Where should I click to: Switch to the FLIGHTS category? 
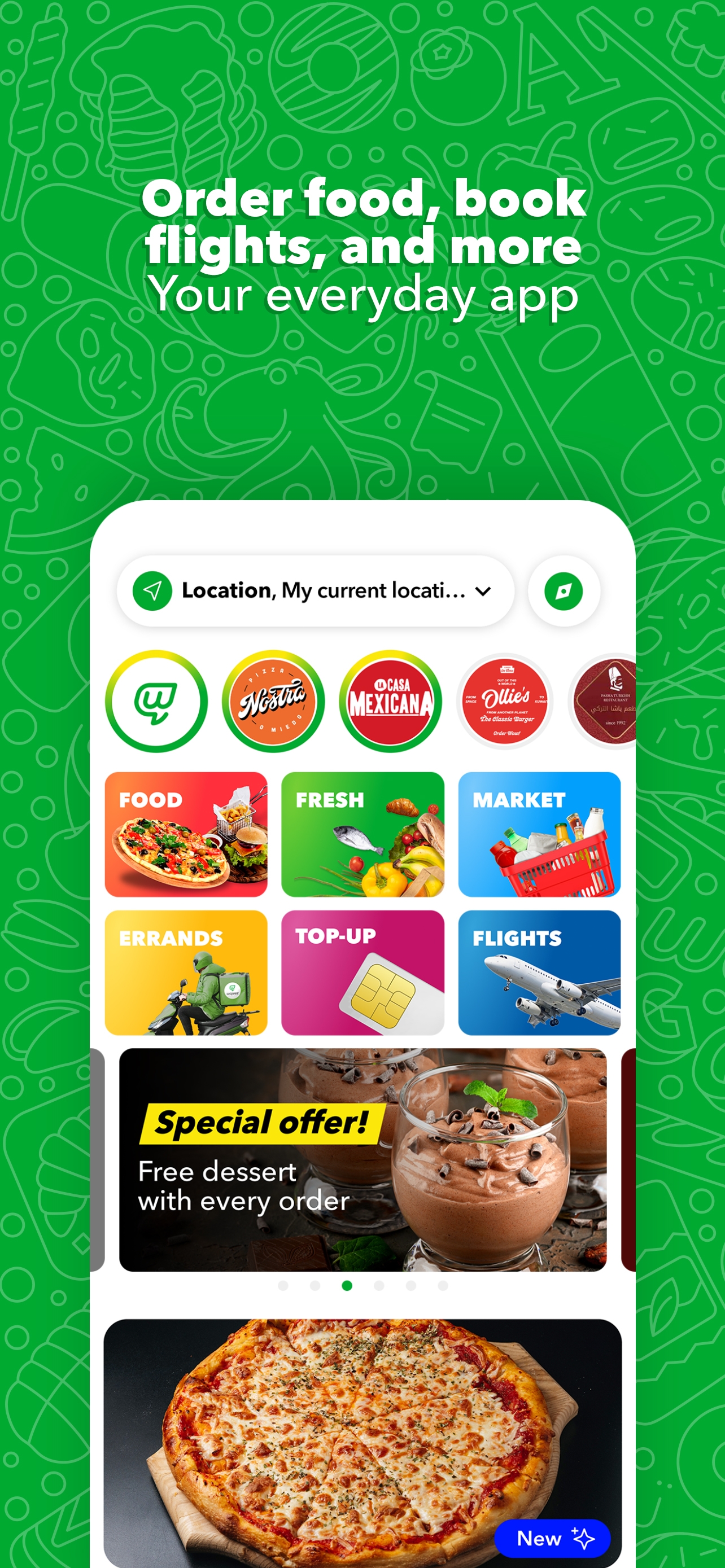pos(539,973)
